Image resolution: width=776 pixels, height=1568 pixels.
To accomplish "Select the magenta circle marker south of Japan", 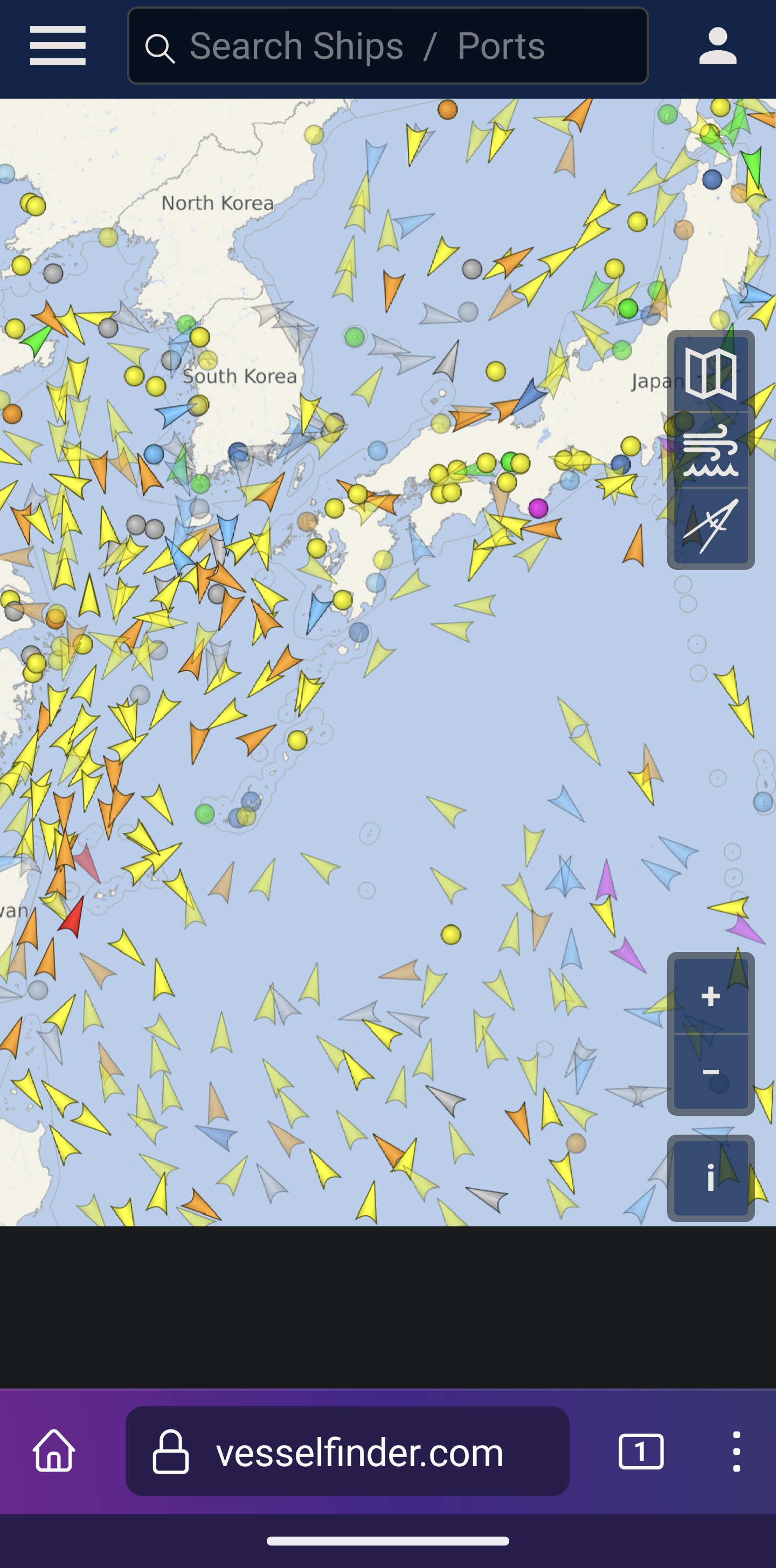I will 538,508.
